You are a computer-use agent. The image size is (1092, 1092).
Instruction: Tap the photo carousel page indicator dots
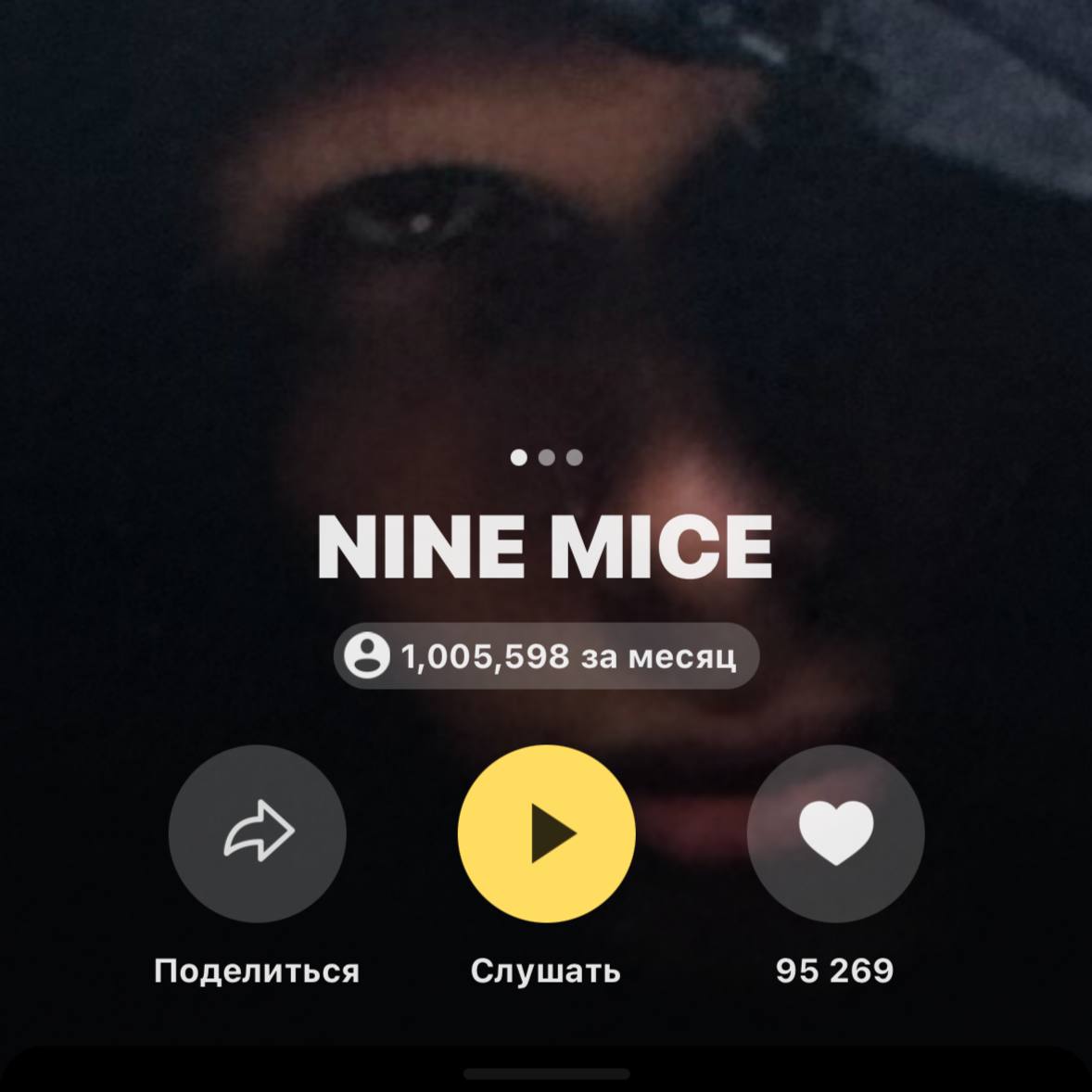pos(546,457)
